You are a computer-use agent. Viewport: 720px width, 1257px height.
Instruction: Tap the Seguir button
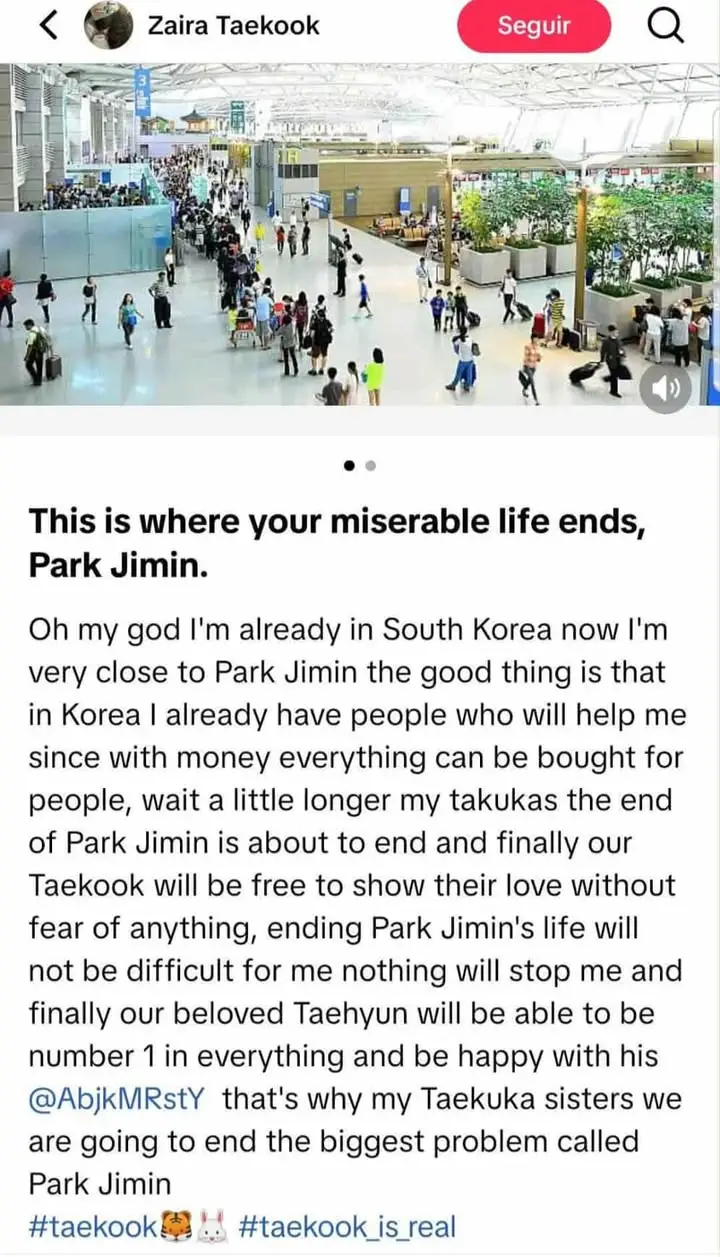click(534, 26)
